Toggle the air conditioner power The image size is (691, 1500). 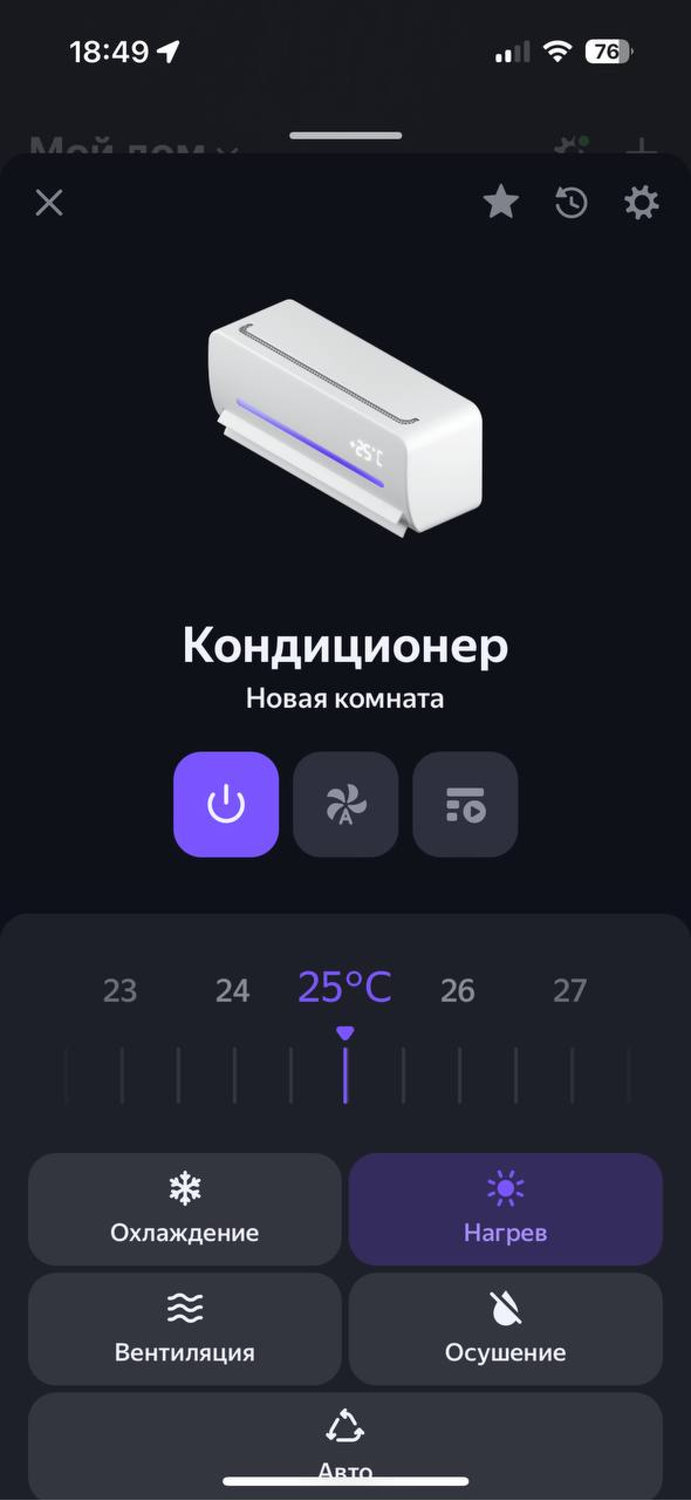click(226, 804)
